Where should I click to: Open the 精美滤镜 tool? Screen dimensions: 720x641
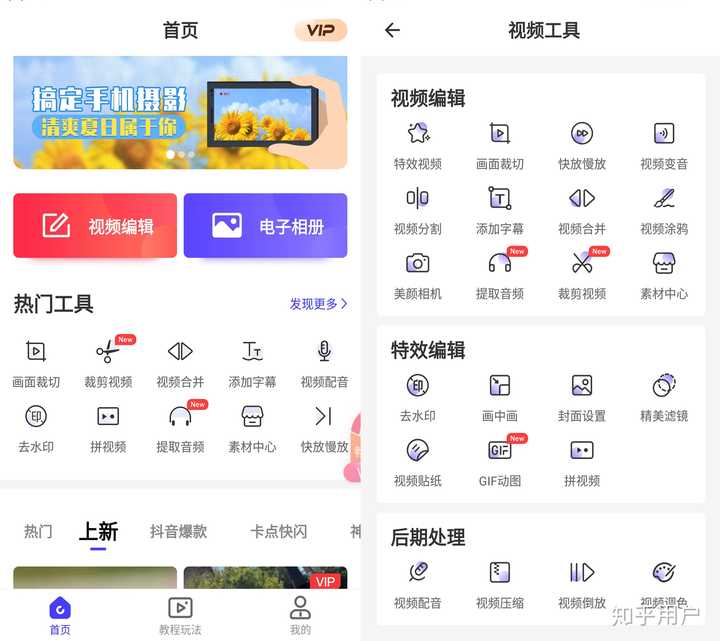(664, 397)
